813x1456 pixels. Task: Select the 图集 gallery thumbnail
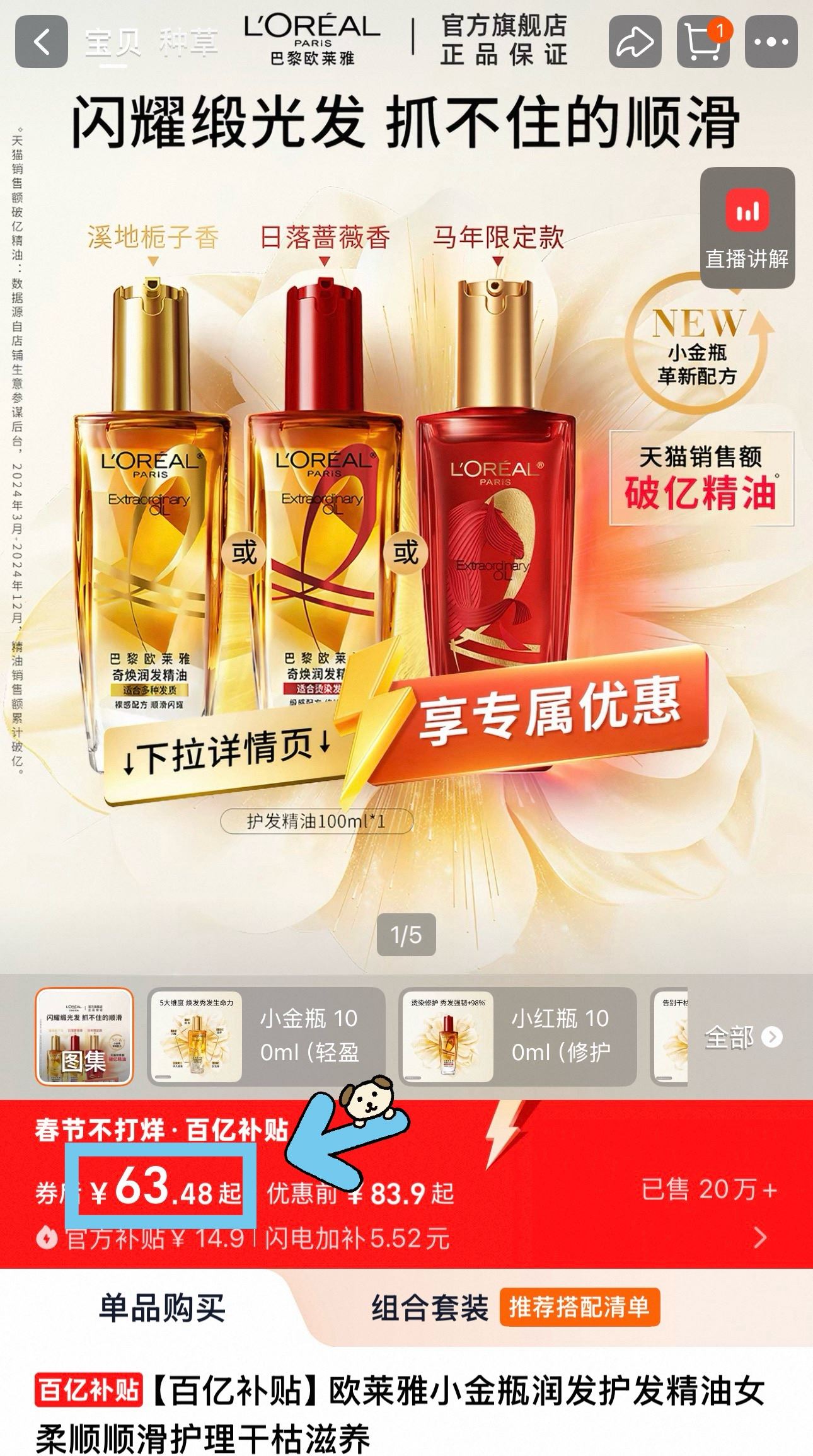click(84, 1036)
